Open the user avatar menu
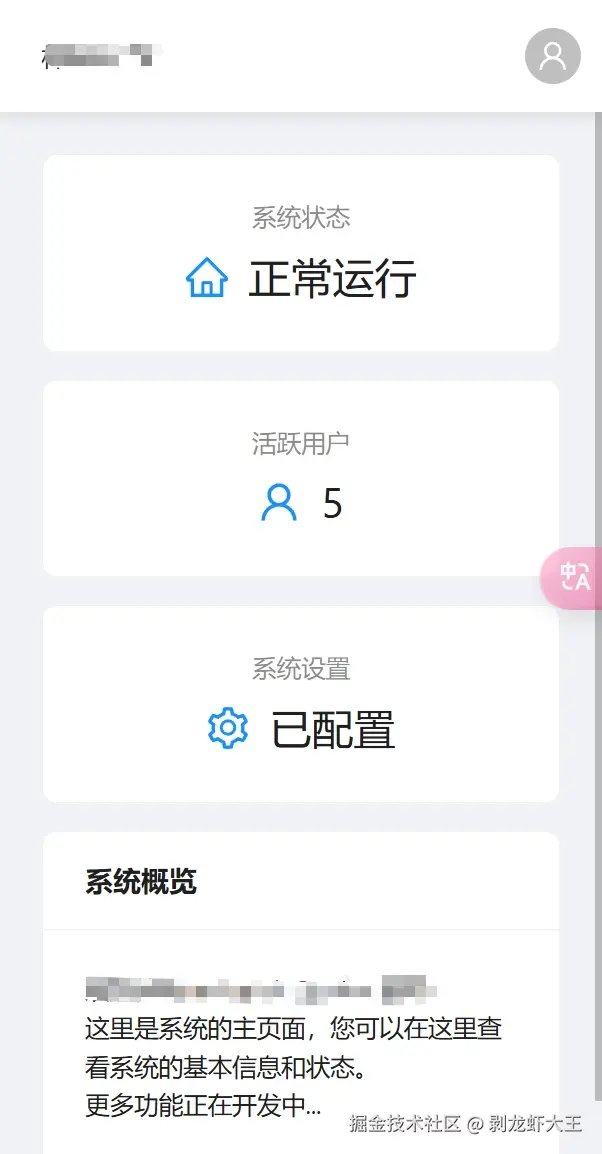602x1154 pixels. [x=552, y=56]
